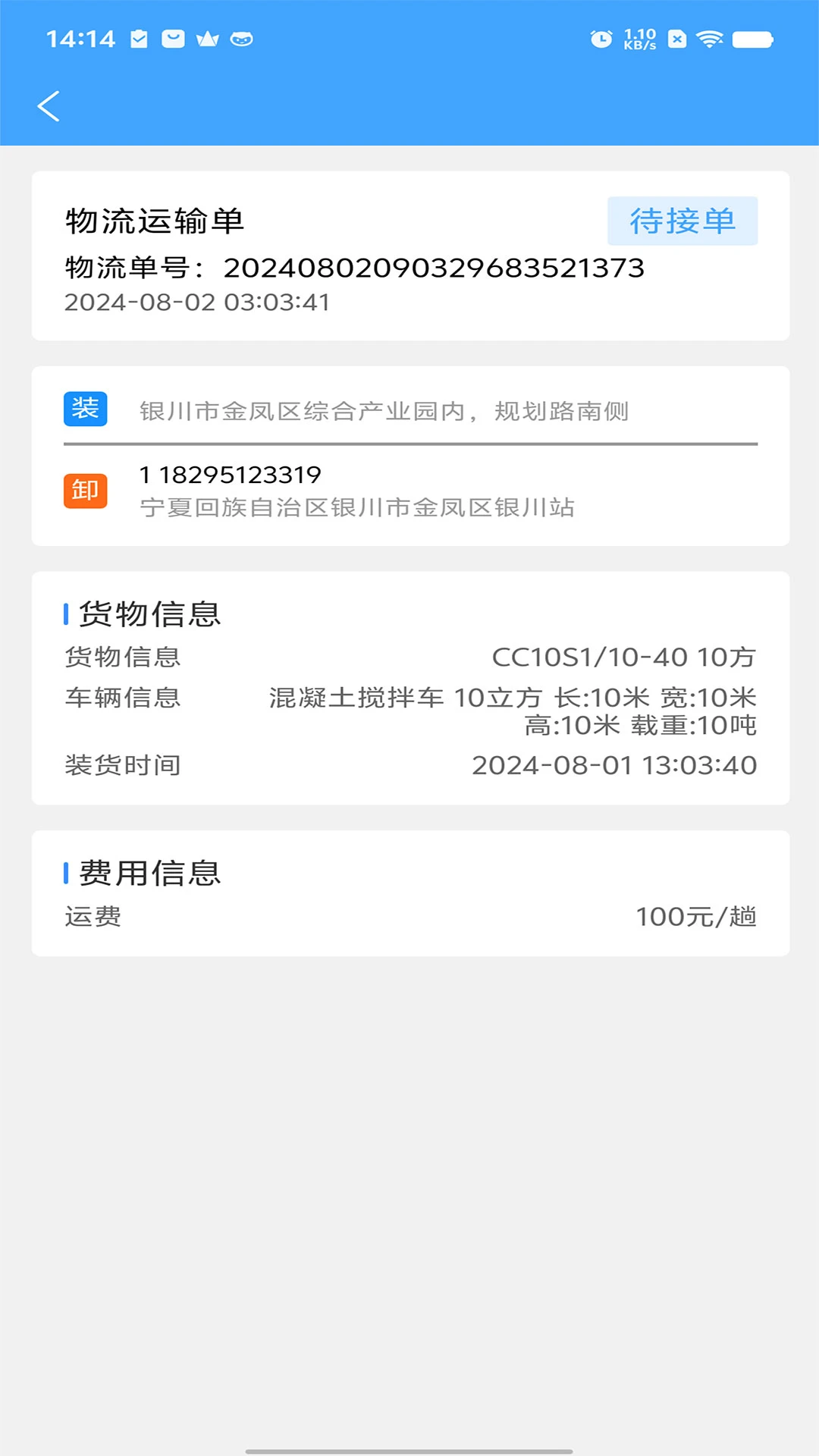The height and width of the screenshot is (1456, 819).
Task: Tap the 待接单 accept-order button
Action: coord(682,221)
